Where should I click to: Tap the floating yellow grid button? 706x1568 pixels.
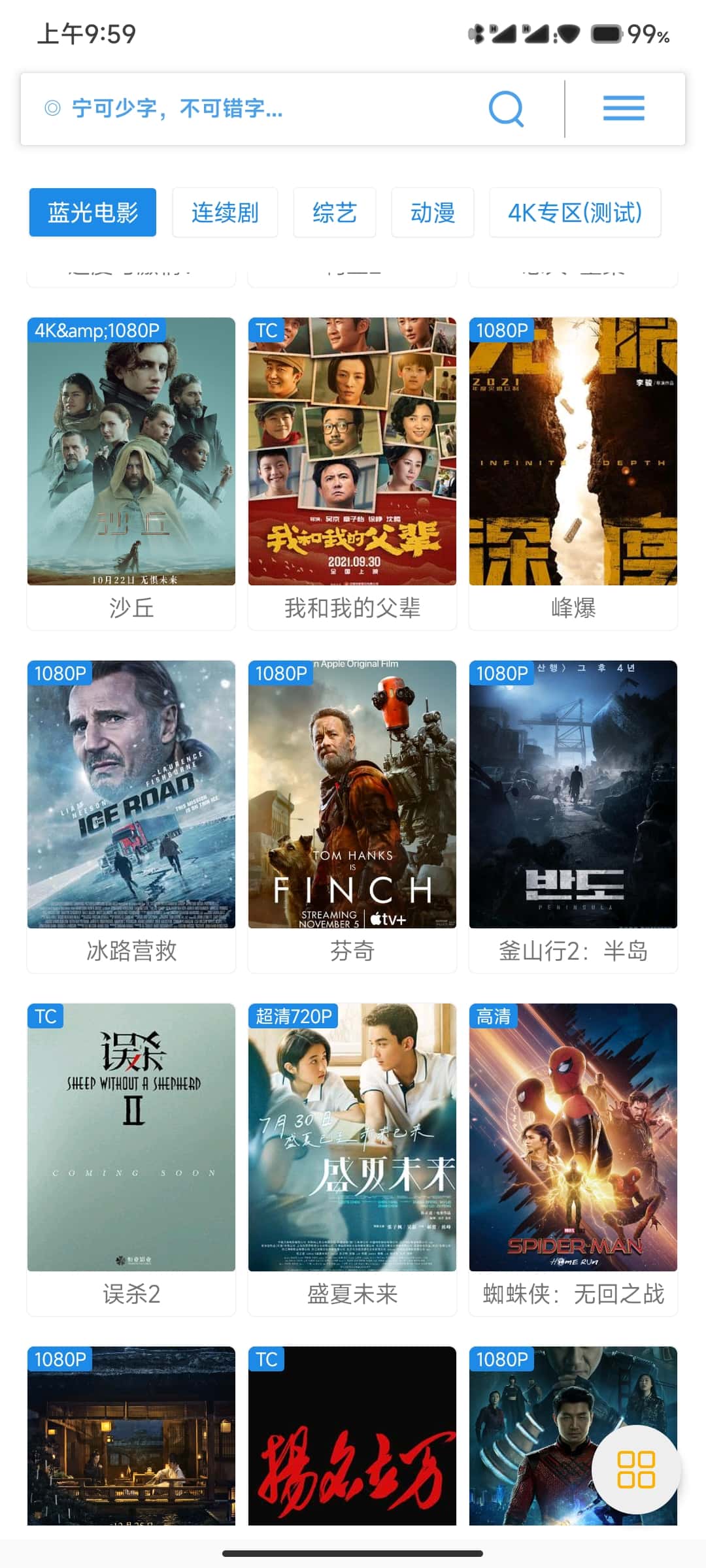pos(636,1469)
